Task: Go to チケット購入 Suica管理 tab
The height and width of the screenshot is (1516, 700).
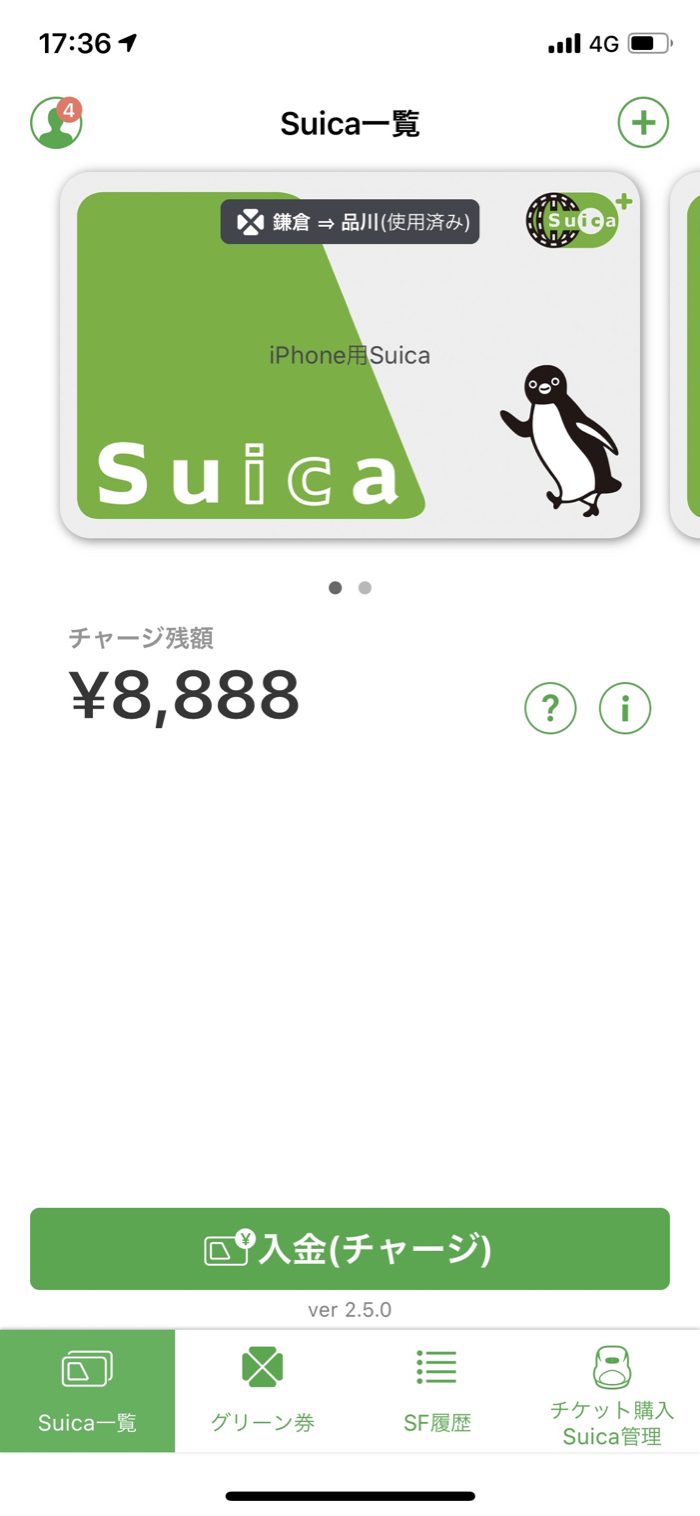Action: tap(612, 1390)
